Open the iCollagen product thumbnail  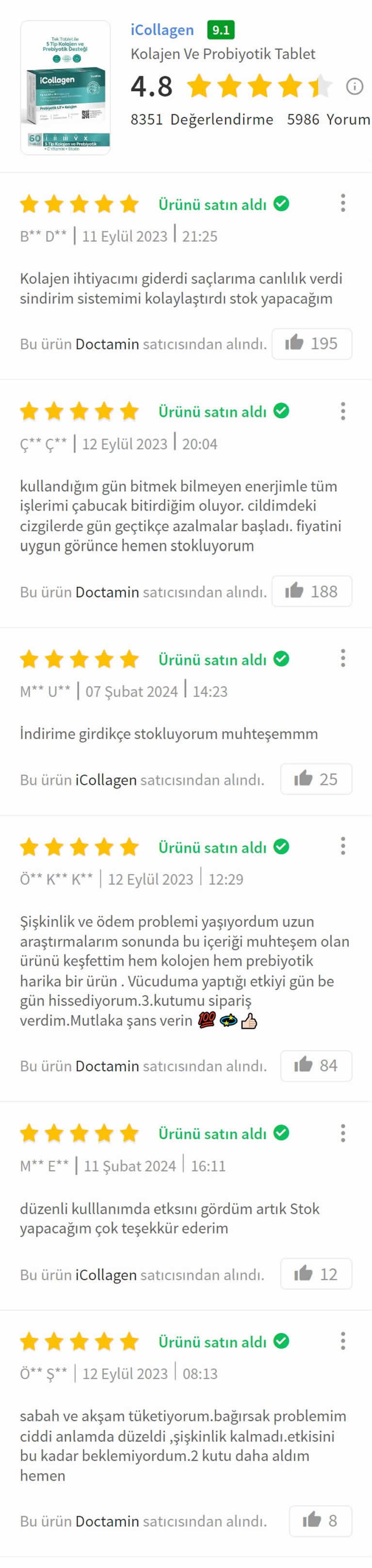point(65,88)
